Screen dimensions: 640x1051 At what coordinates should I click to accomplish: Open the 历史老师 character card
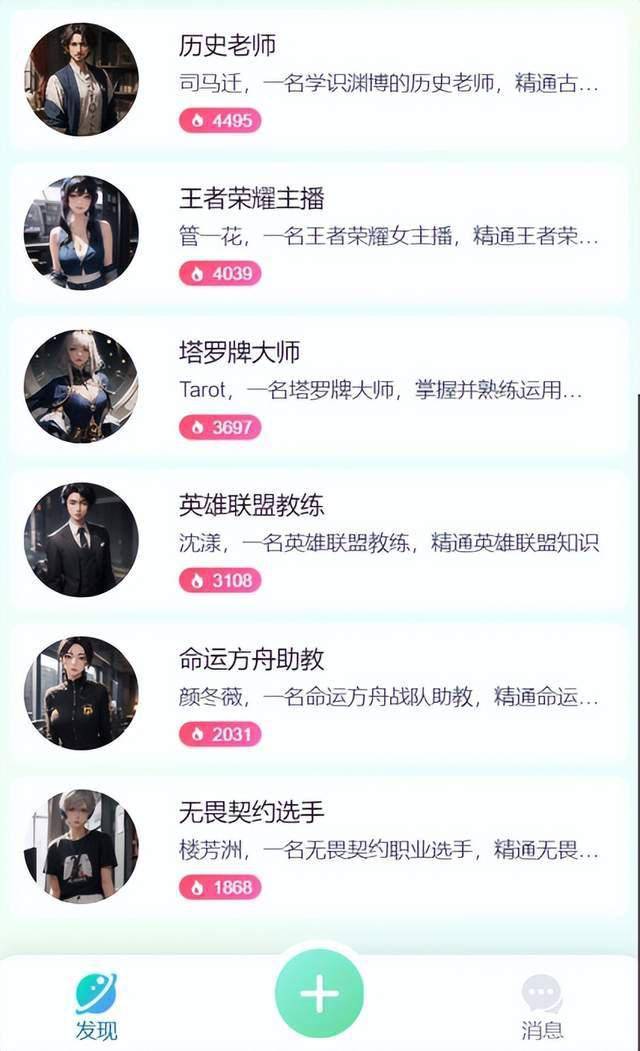[x=320, y=80]
